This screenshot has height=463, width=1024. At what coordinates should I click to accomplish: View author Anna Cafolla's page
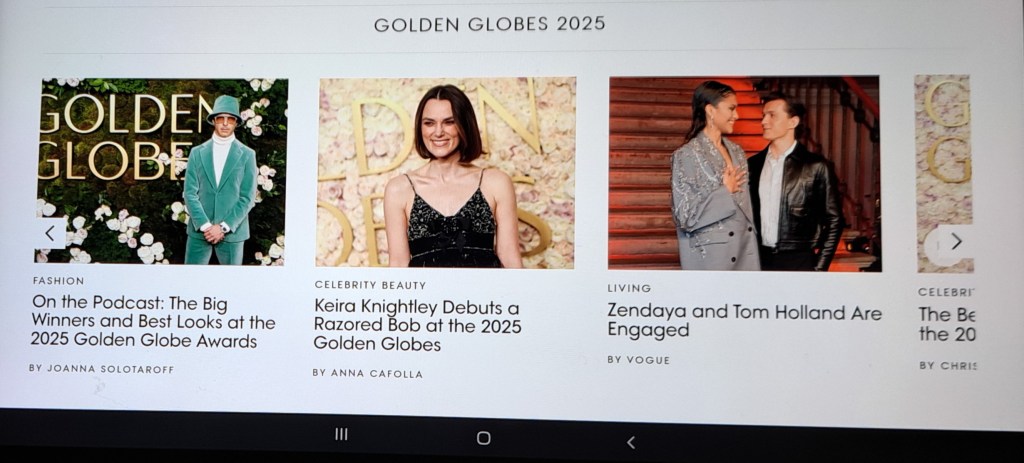pos(367,373)
